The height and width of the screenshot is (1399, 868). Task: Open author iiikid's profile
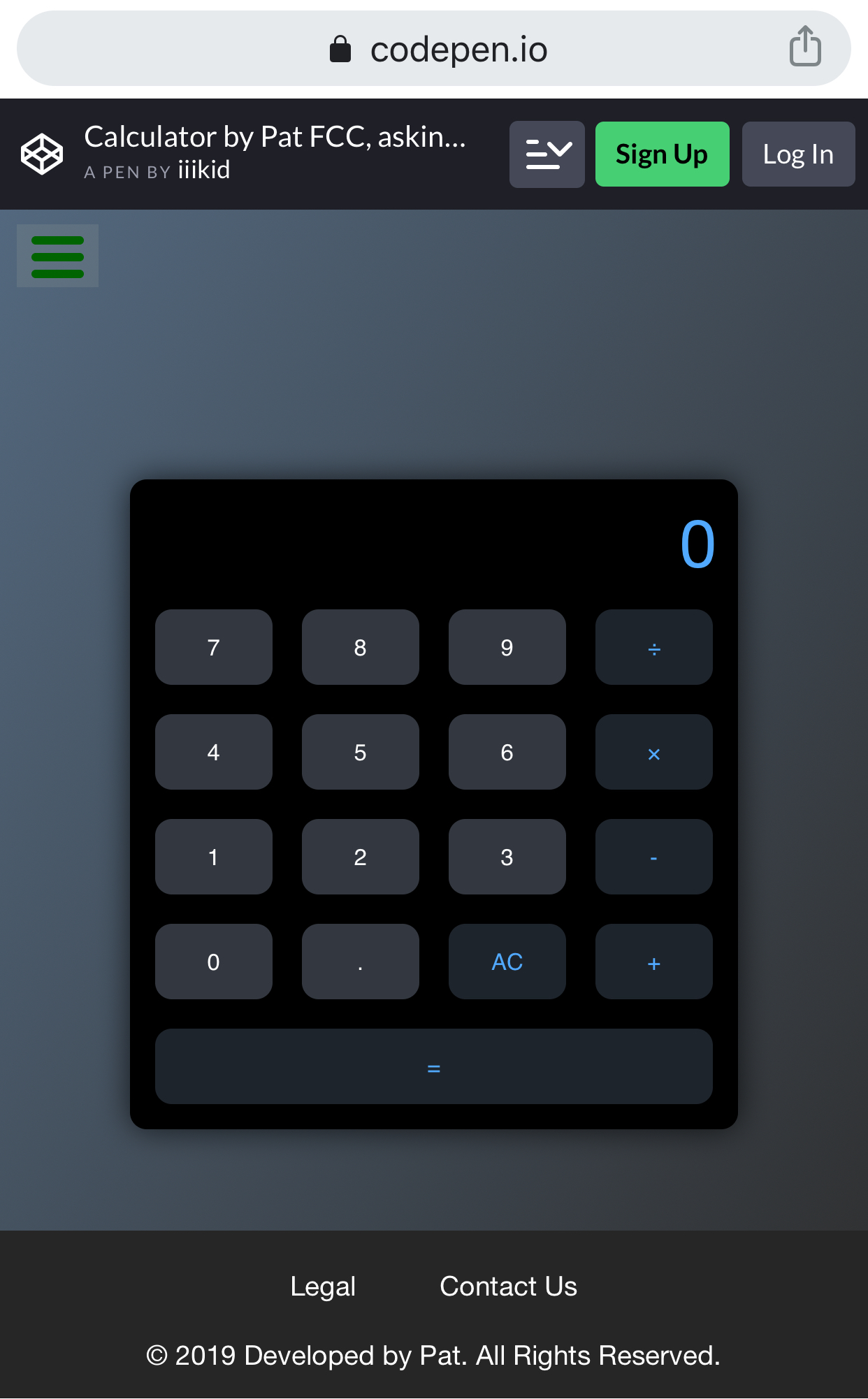[203, 170]
